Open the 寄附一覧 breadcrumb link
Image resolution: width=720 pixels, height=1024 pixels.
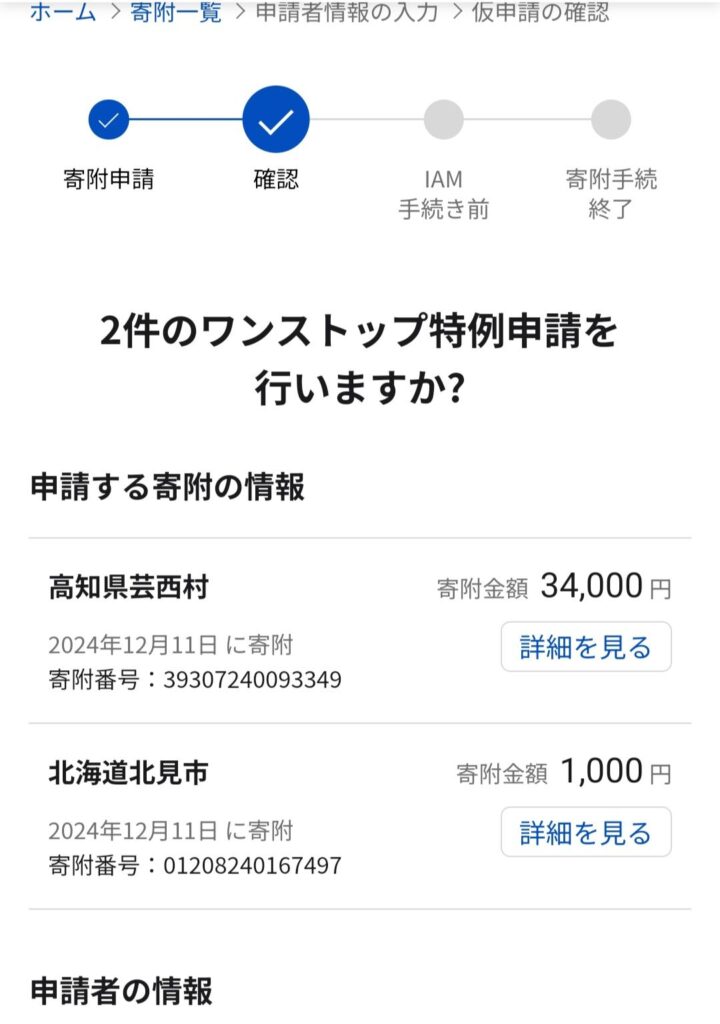[176, 13]
